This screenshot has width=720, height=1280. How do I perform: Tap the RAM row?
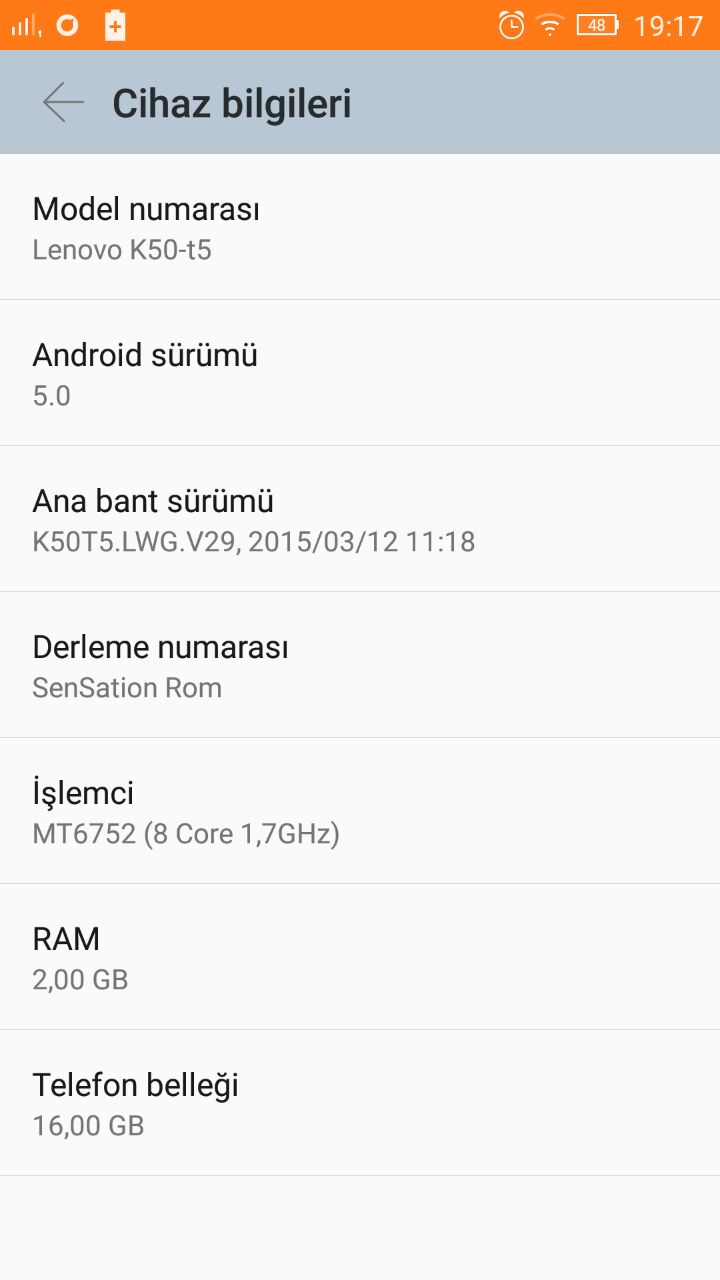360,957
